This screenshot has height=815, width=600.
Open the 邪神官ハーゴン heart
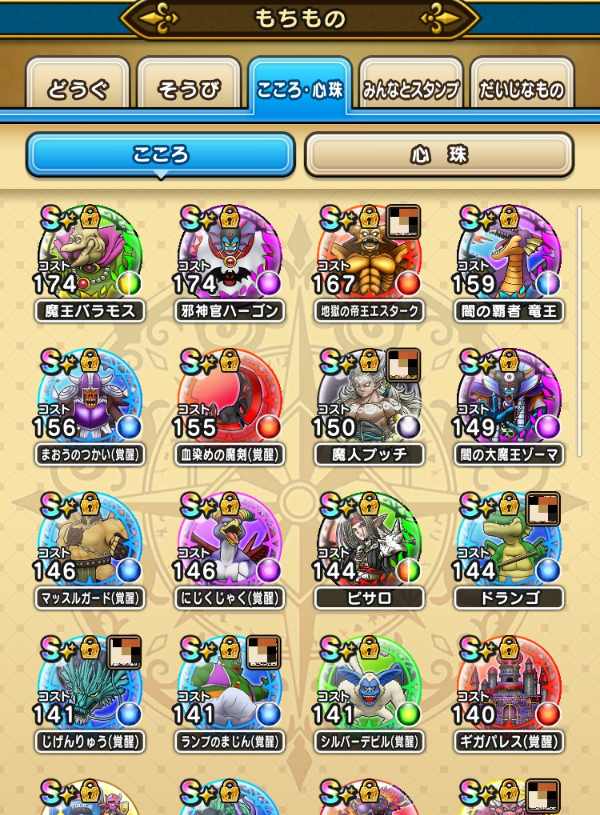click(229, 263)
